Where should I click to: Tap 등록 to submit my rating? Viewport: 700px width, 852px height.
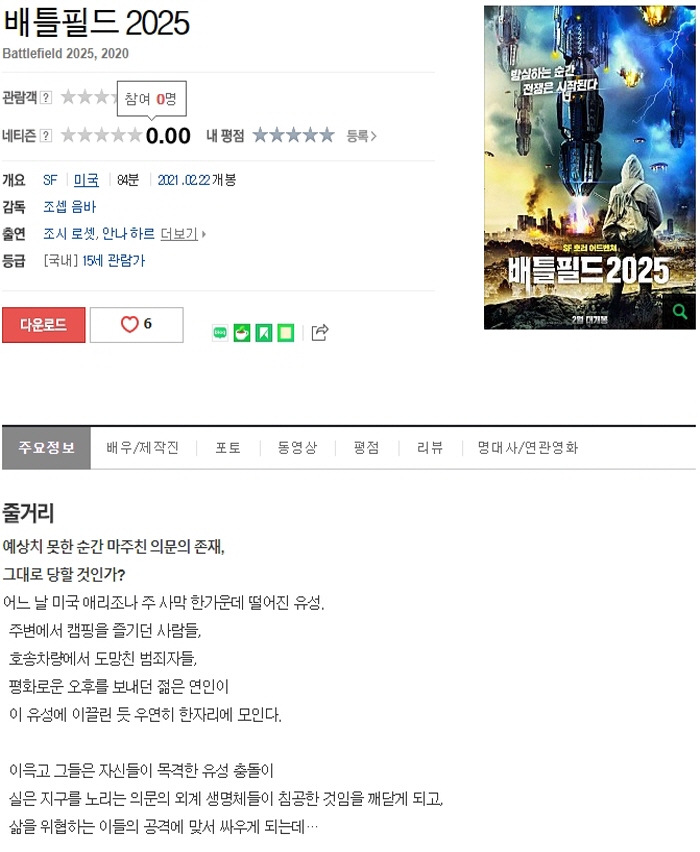pos(361,136)
